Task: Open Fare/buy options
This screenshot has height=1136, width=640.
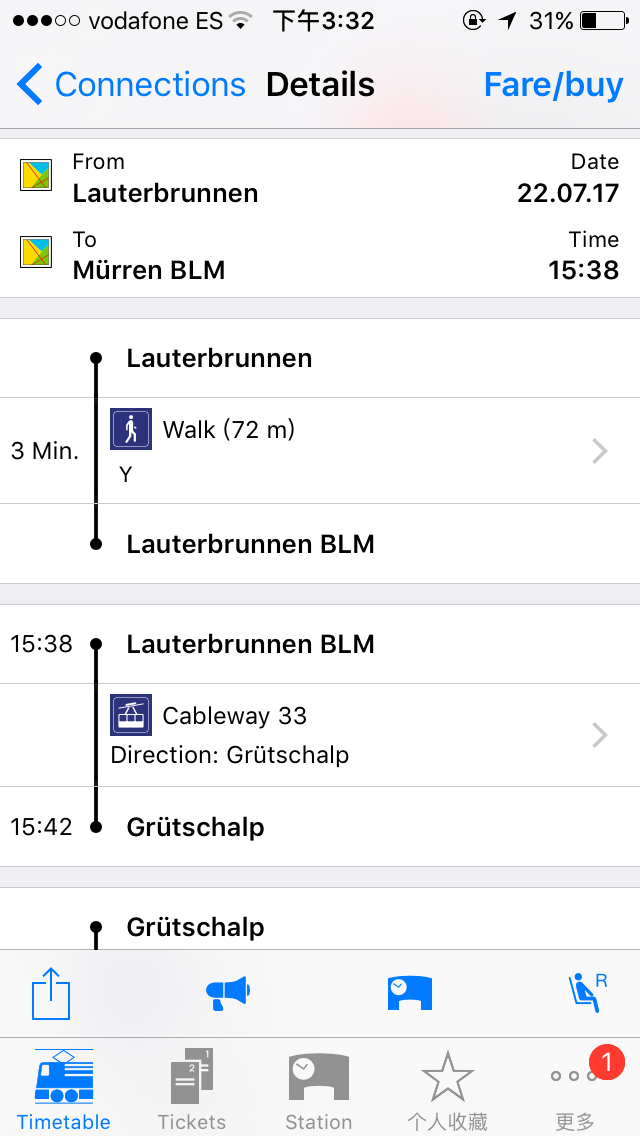Action: tap(553, 85)
